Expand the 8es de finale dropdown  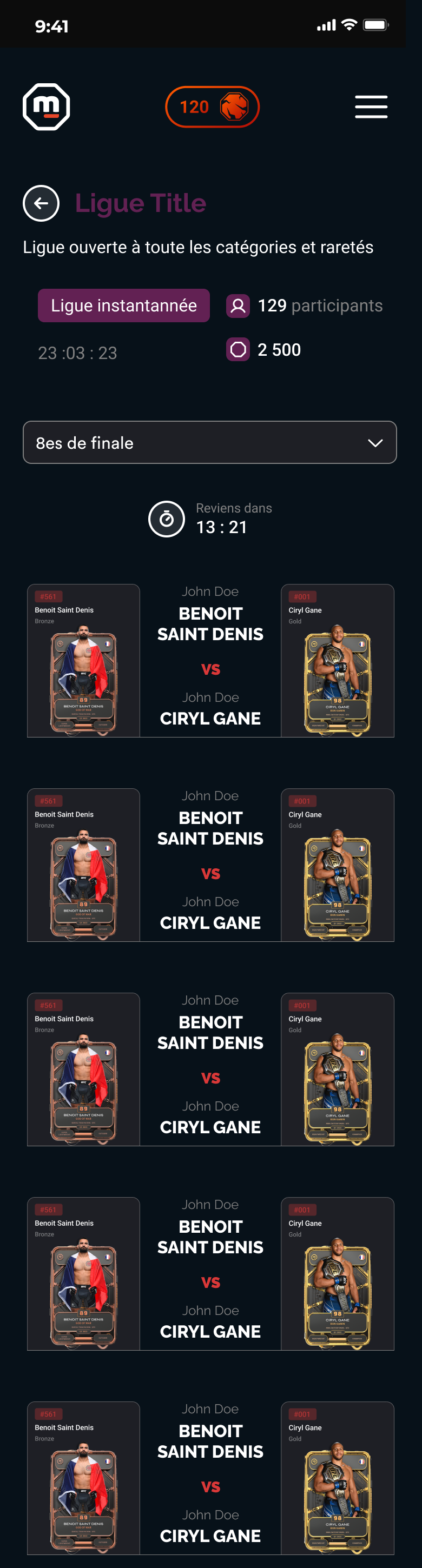(x=209, y=442)
